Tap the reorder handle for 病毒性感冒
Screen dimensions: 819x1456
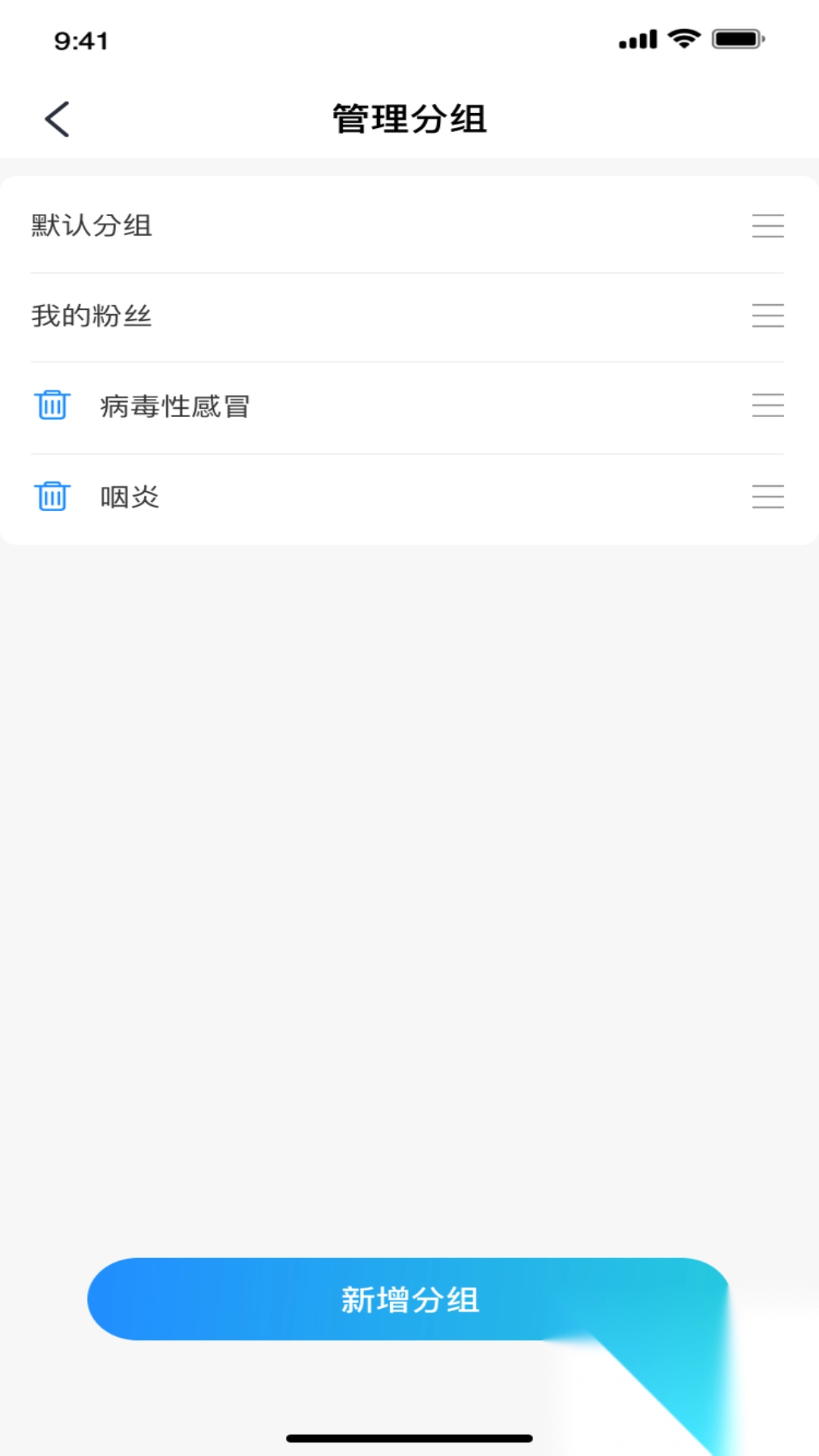[x=767, y=405]
